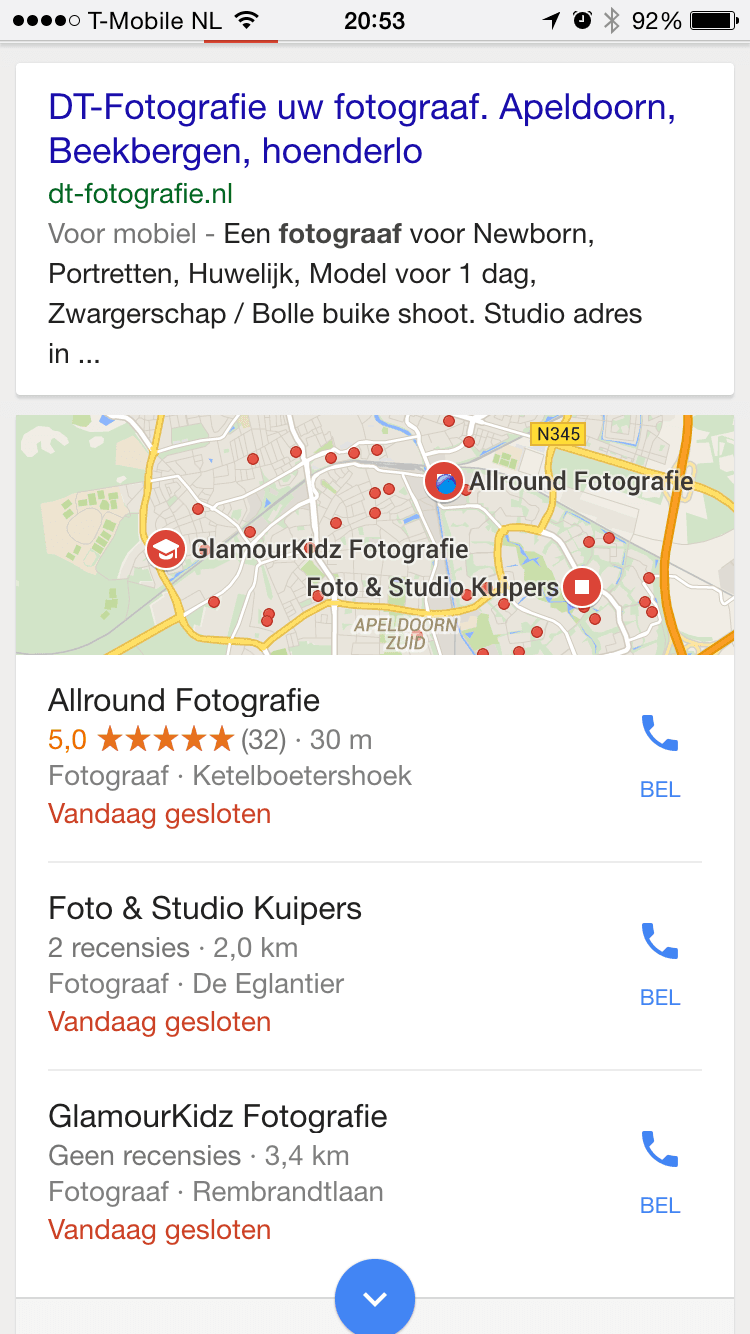Select the Foto & Studio Kuipers map pin
The height and width of the screenshot is (1334, 750).
click(x=582, y=586)
